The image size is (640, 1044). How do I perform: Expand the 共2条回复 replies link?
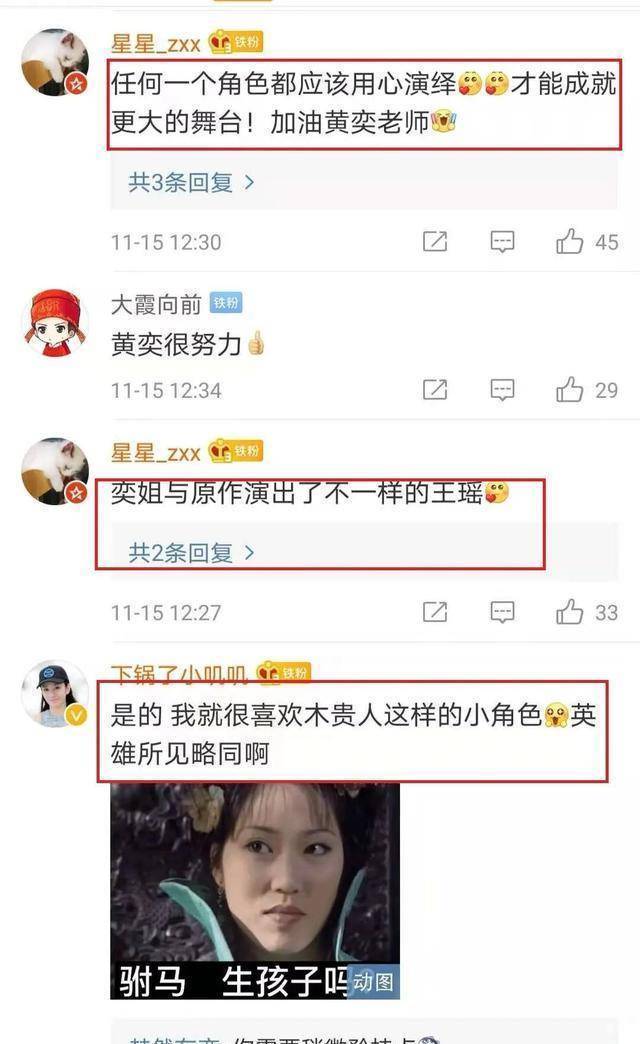pos(191,553)
